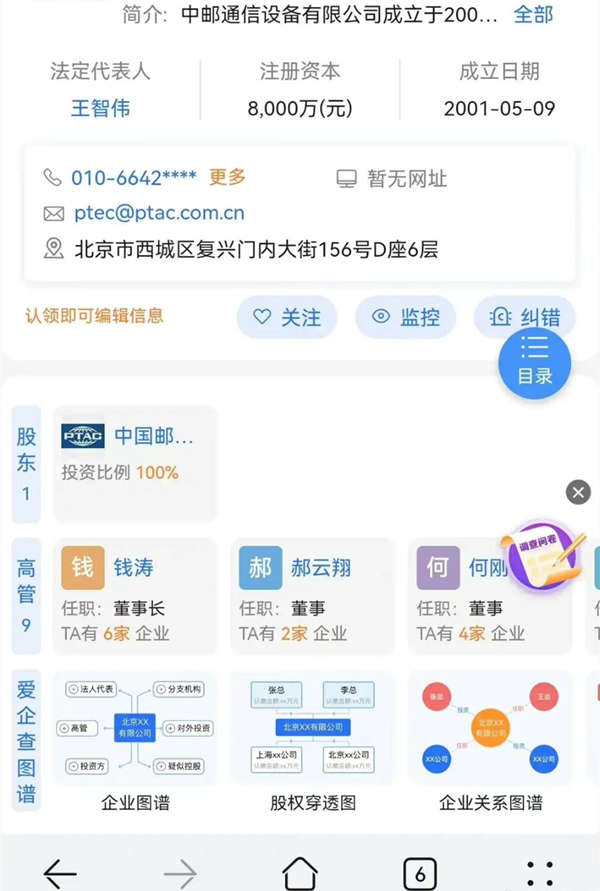Go back with the browser's back arrow
This screenshot has height=891, width=600.
[60, 872]
